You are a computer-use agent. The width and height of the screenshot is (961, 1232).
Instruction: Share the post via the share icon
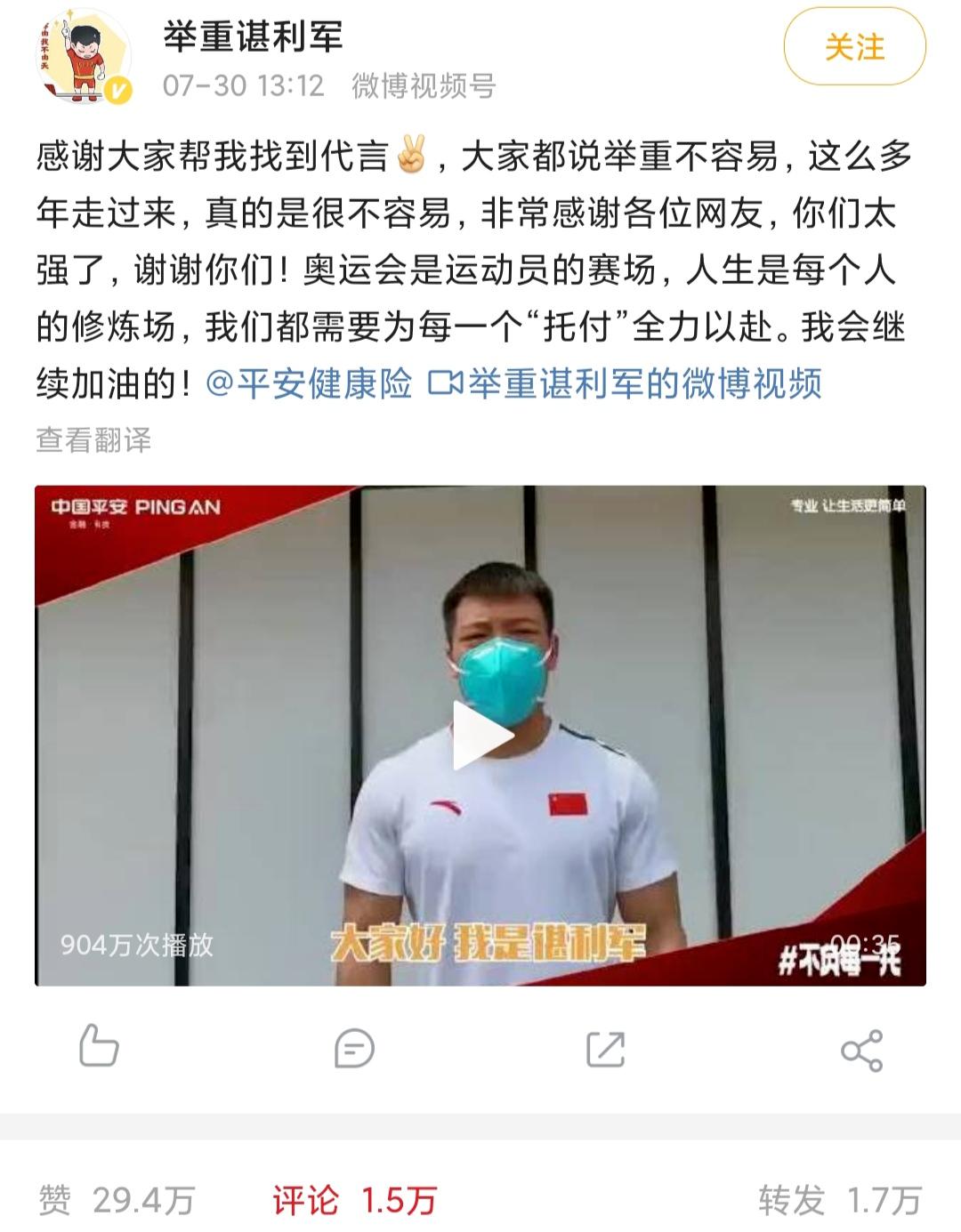(861, 1050)
